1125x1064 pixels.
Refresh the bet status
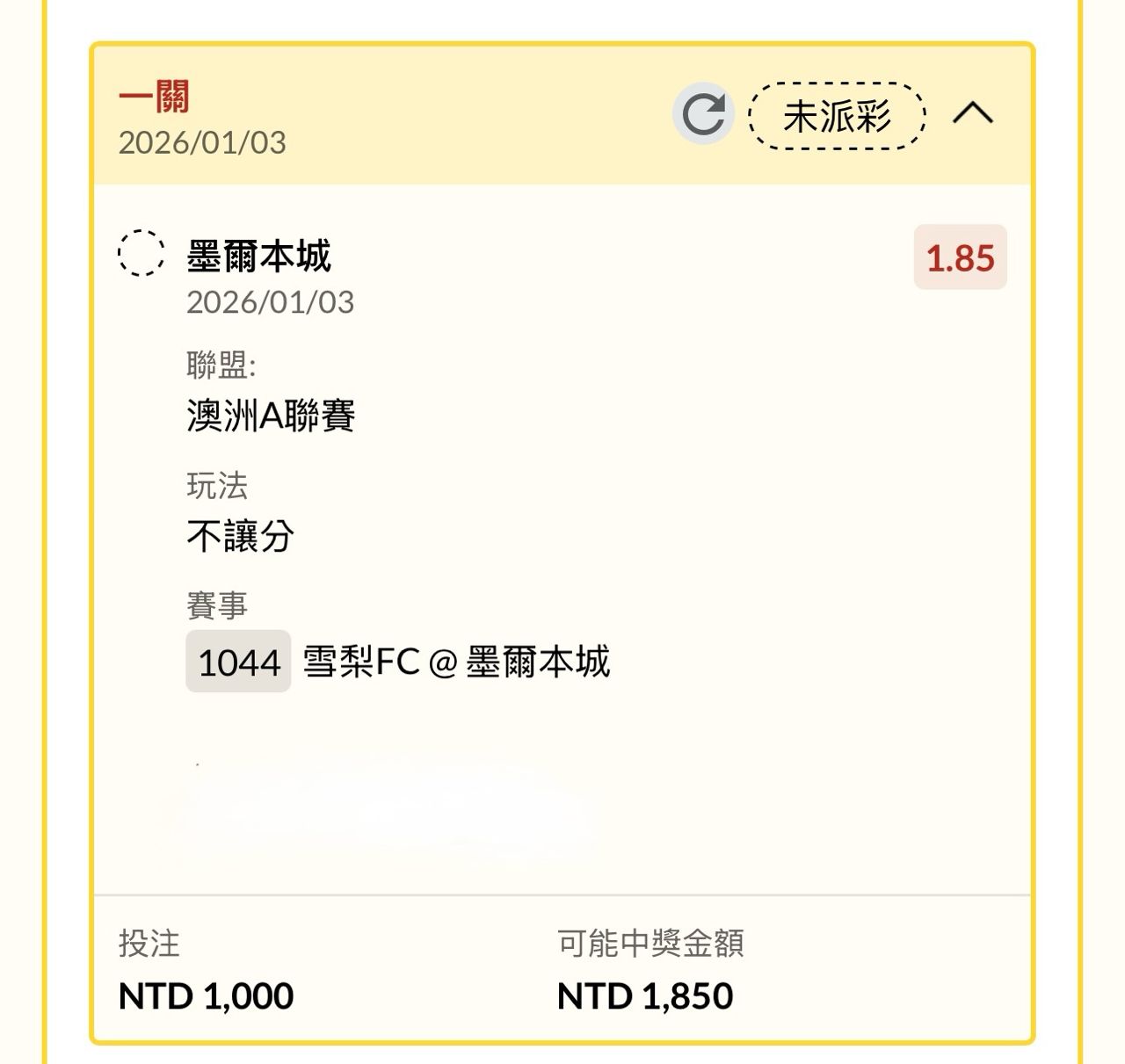[x=703, y=113]
